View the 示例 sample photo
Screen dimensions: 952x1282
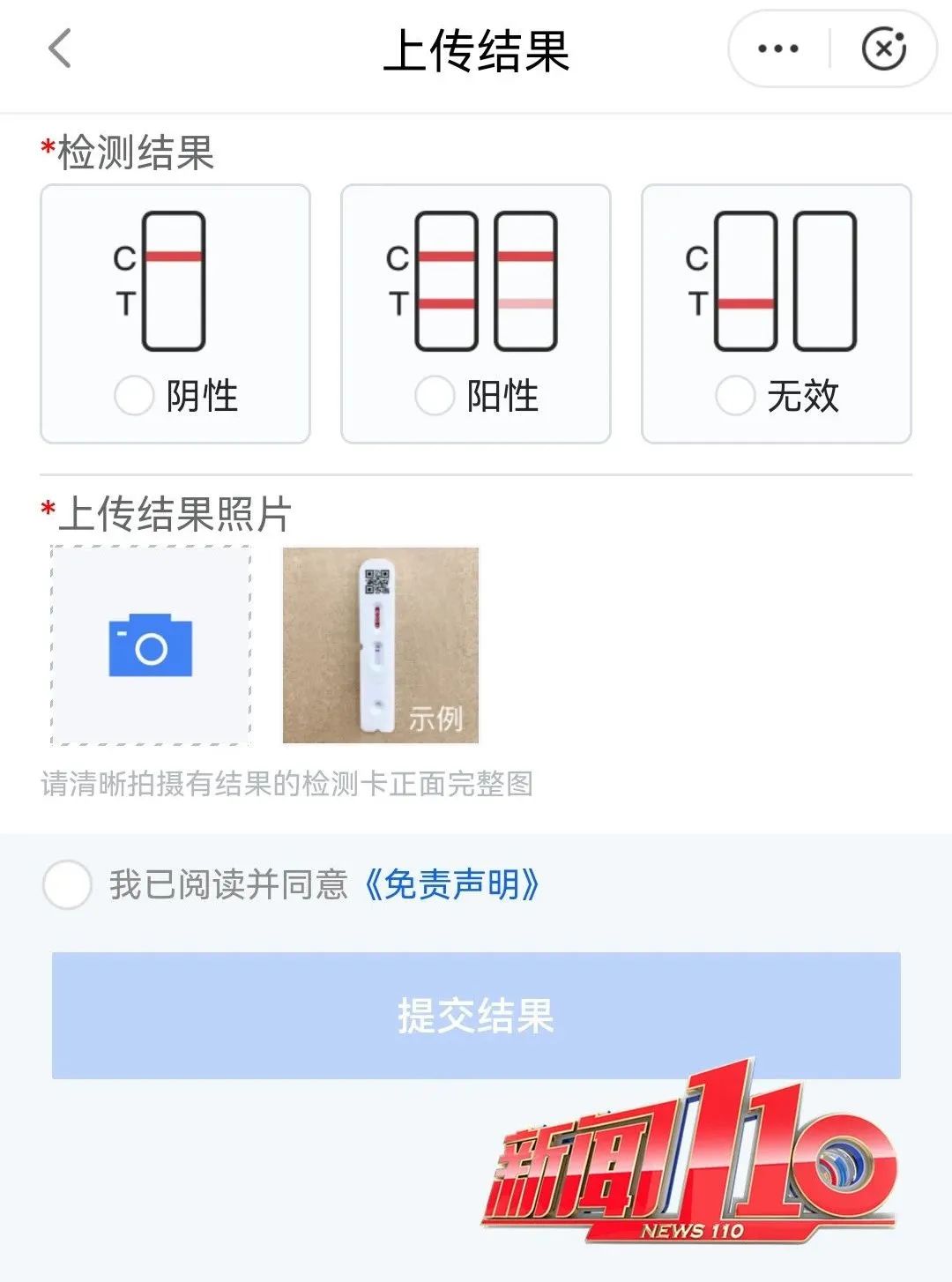coord(380,645)
